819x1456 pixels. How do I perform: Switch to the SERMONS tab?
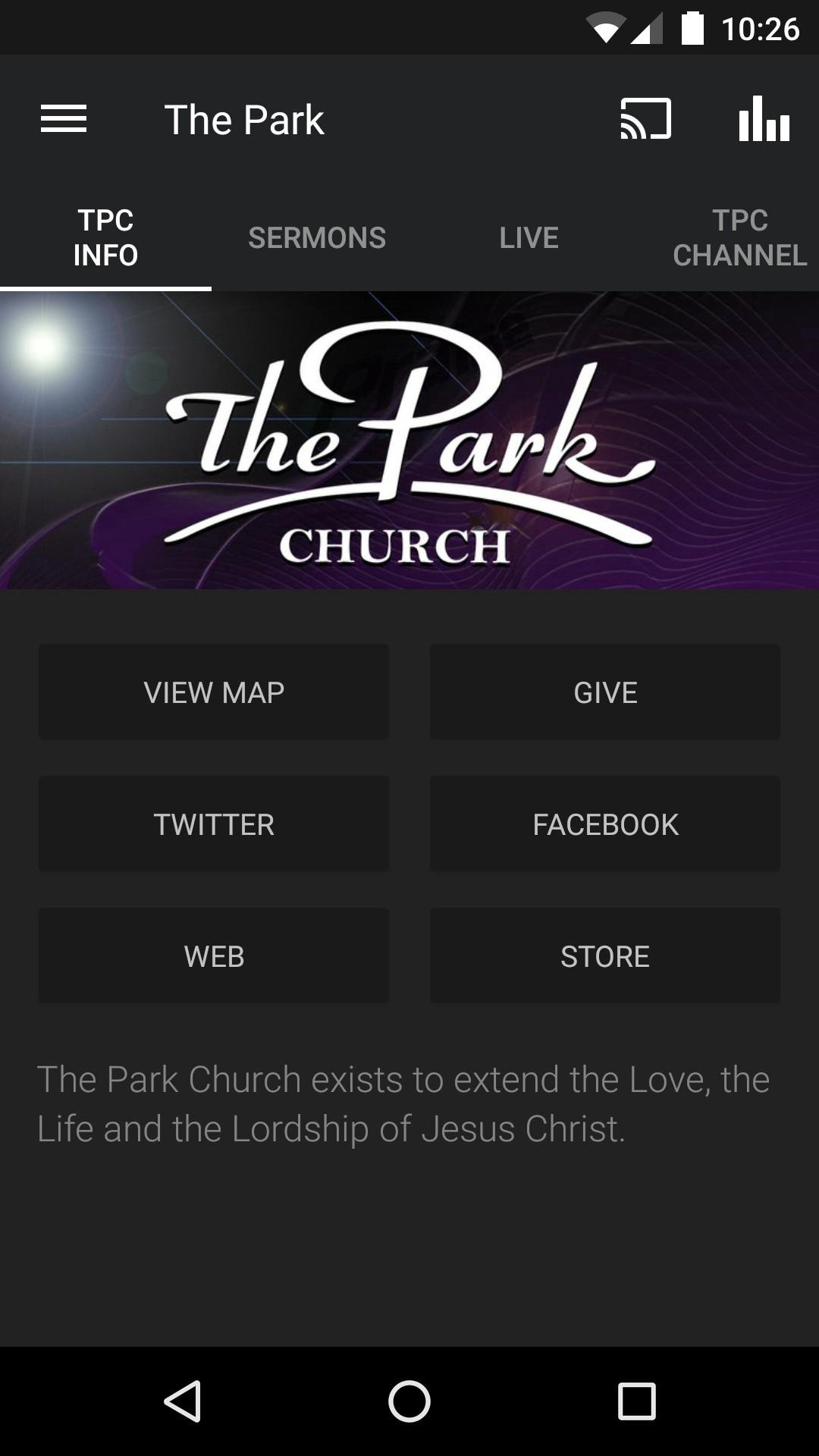pos(318,237)
